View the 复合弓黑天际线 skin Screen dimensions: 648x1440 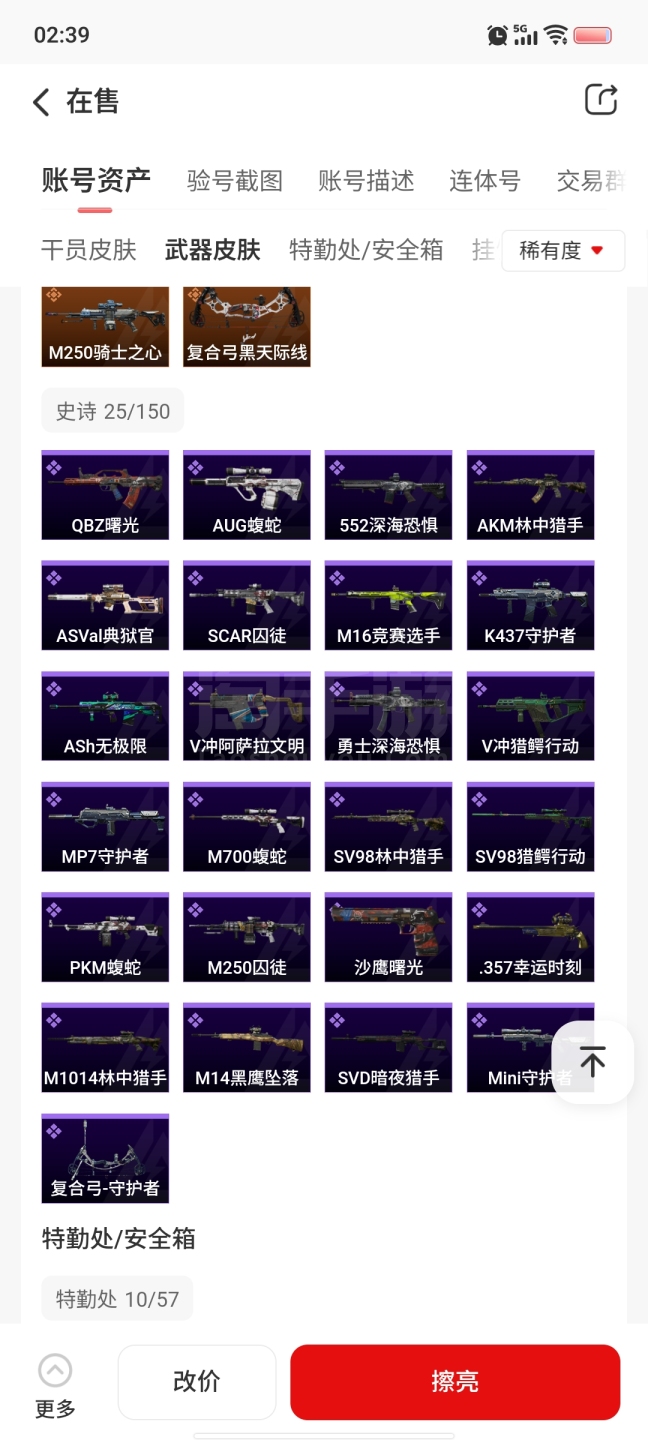pyautogui.click(x=247, y=326)
